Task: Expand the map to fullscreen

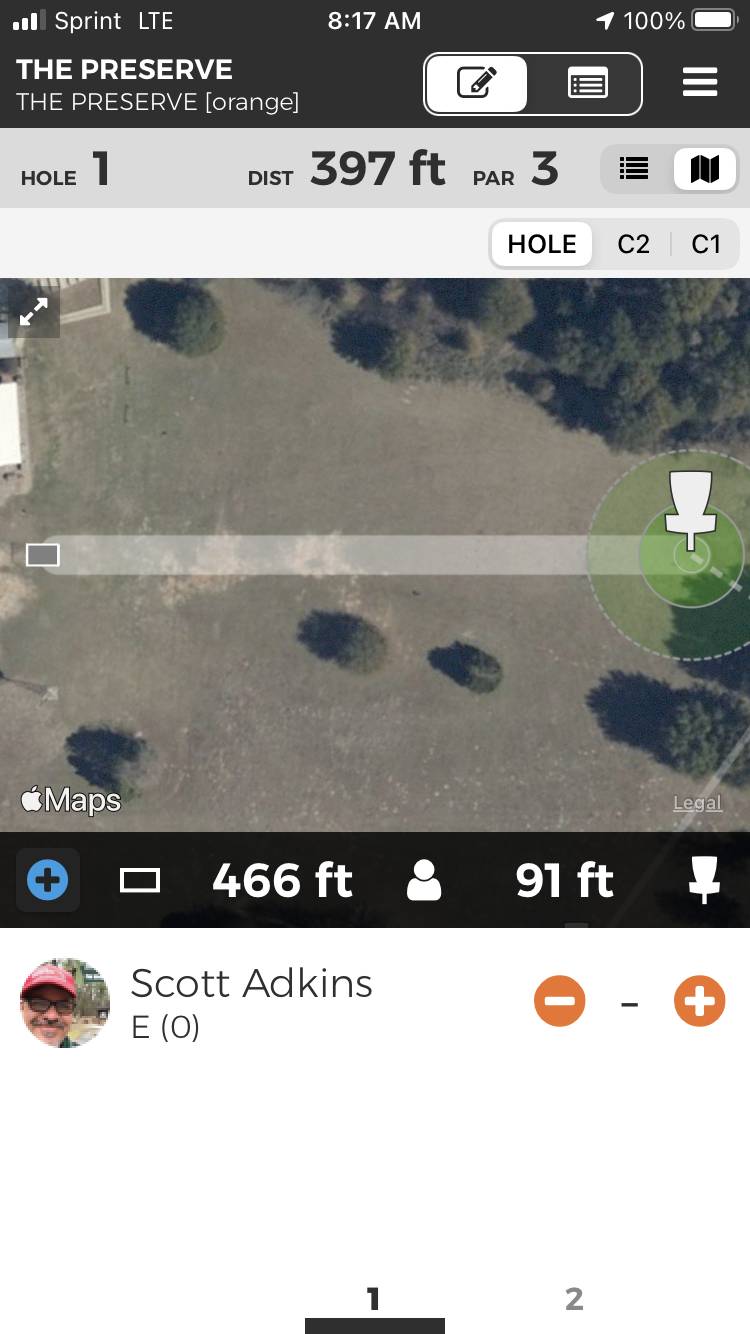Action: coord(33,313)
